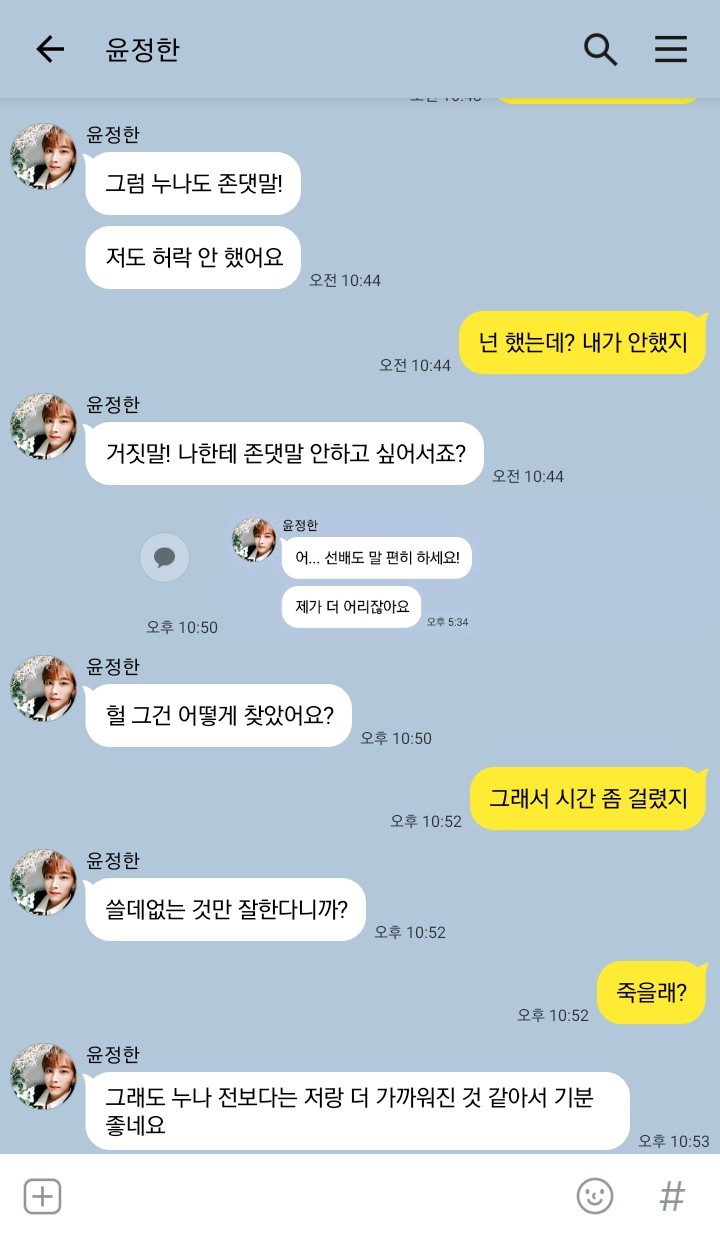Open 윤정한's profile photo beside "그럼 누나도 존댓말!"
This screenshot has width=720, height=1238.
[43, 157]
